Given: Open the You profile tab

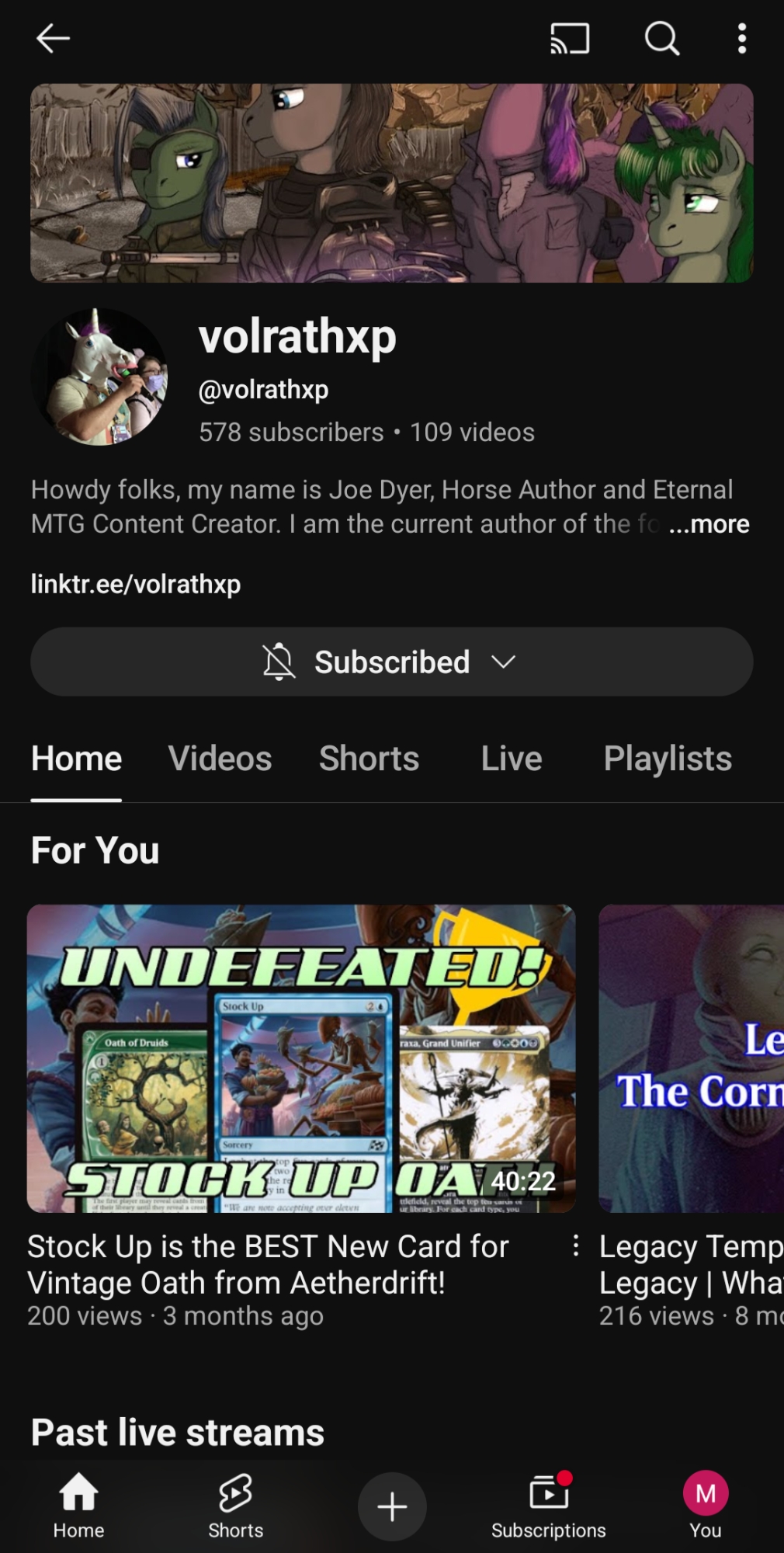Looking at the screenshot, I should tap(705, 1506).
